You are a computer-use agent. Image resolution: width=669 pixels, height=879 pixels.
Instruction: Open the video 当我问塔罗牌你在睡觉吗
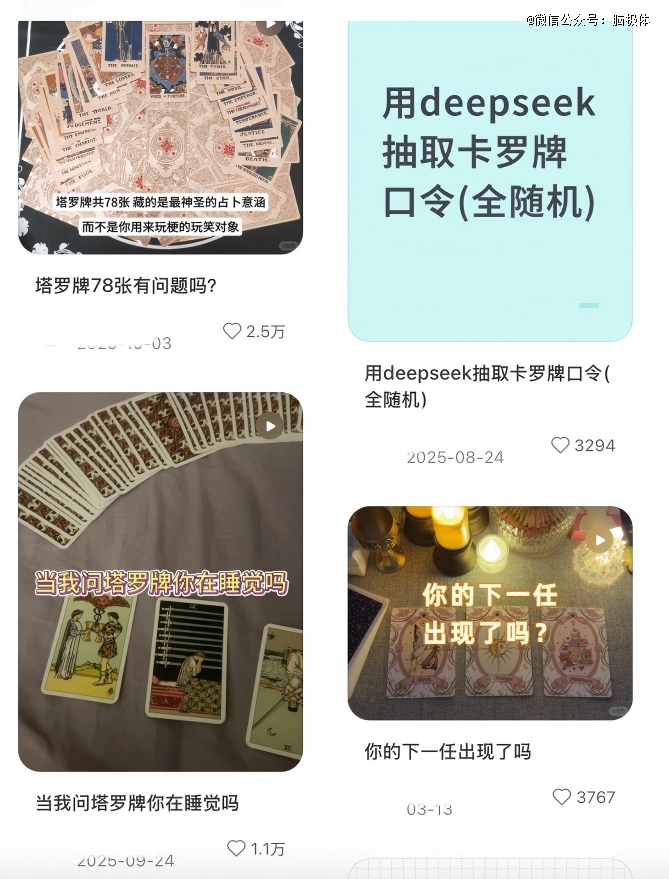coord(160,581)
